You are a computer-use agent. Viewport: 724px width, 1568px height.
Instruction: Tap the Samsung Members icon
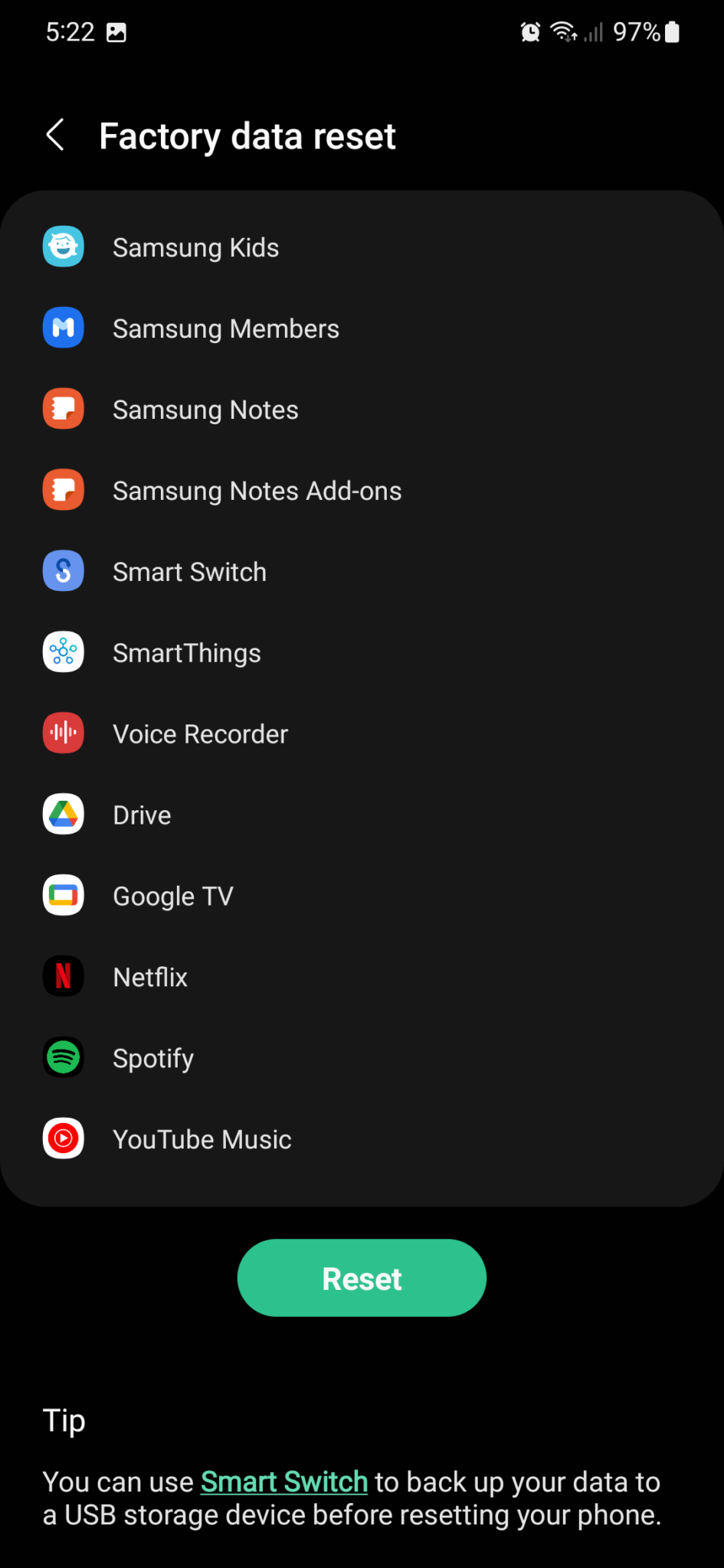(x=63, y=328)
